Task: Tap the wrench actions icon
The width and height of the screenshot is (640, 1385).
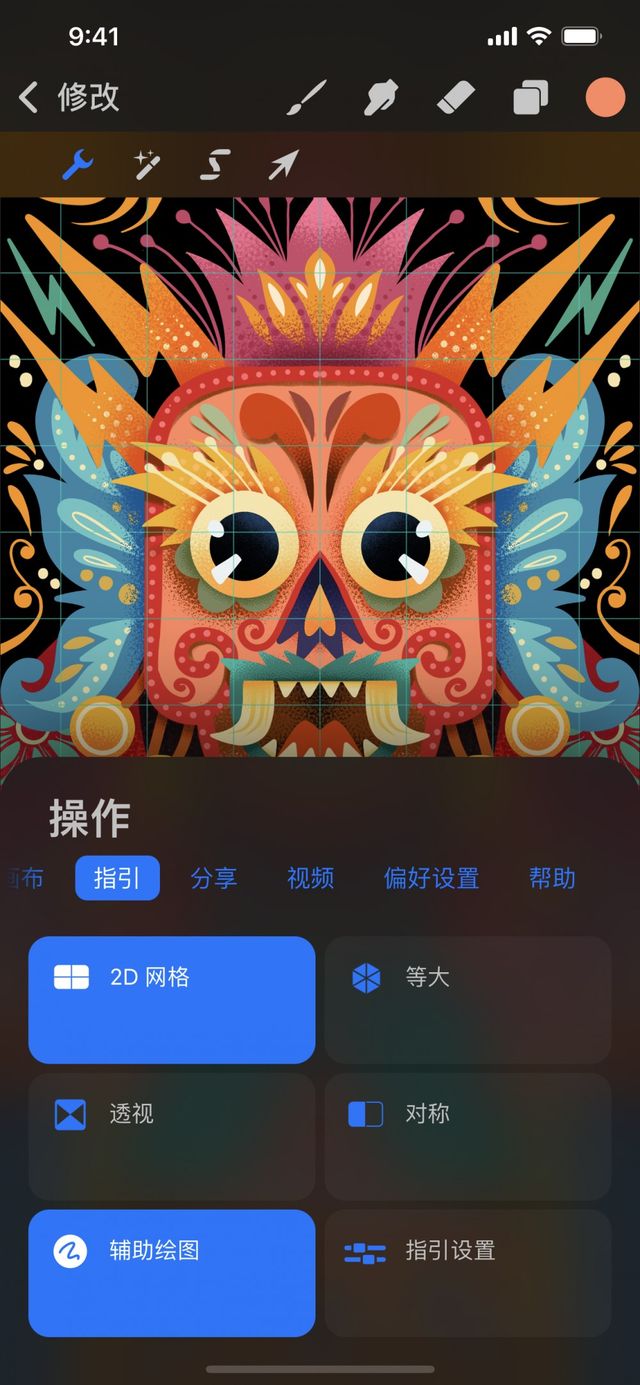Action: 77,164
